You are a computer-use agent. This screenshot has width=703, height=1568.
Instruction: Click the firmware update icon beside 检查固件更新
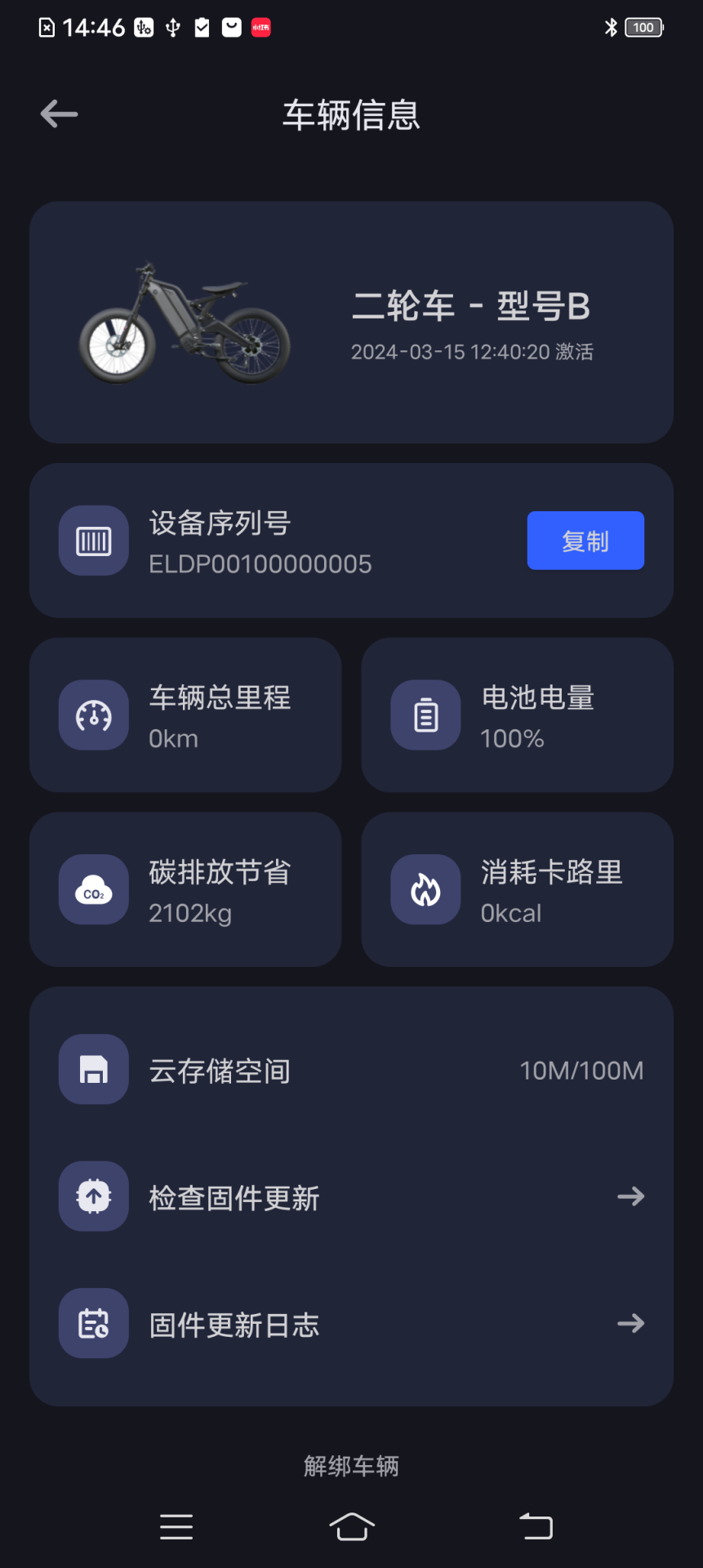click(x=92, y=1196)
